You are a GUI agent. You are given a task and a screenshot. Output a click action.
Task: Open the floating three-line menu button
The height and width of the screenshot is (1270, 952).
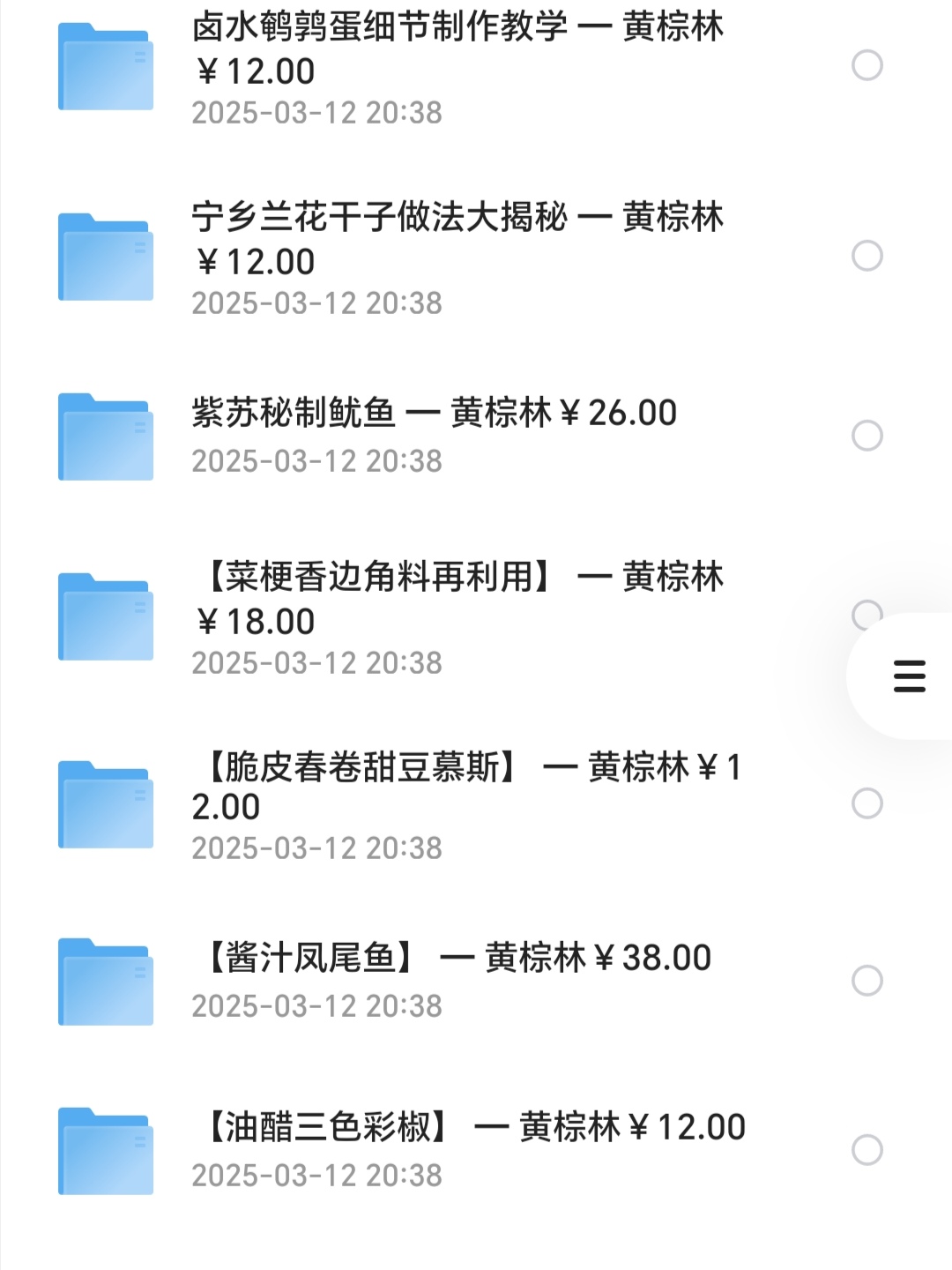[909, 676]
